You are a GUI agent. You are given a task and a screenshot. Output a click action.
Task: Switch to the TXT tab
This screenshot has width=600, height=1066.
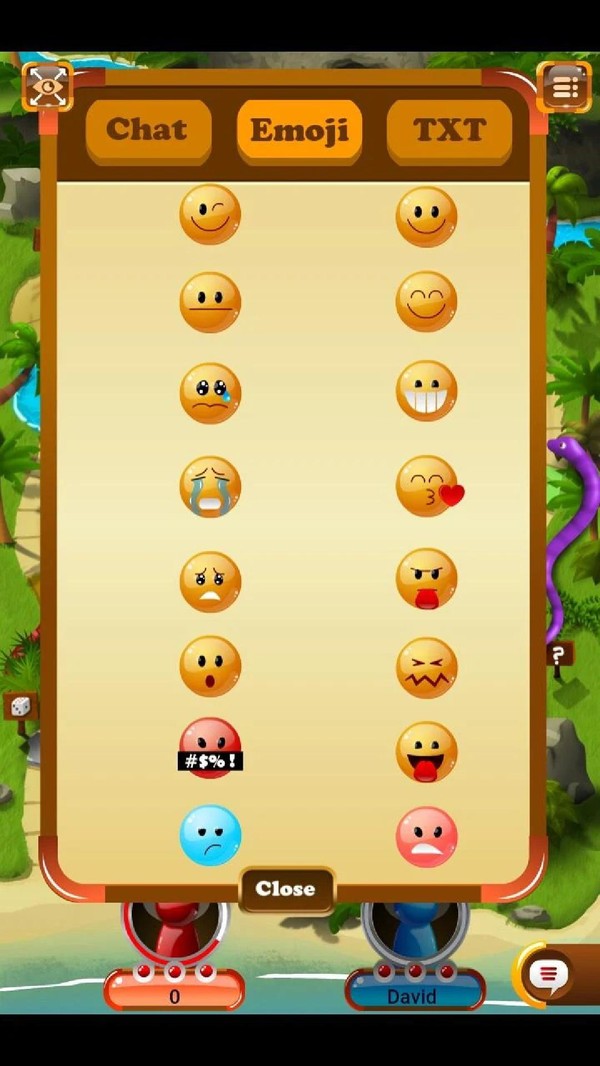click(x=449, y=130)
